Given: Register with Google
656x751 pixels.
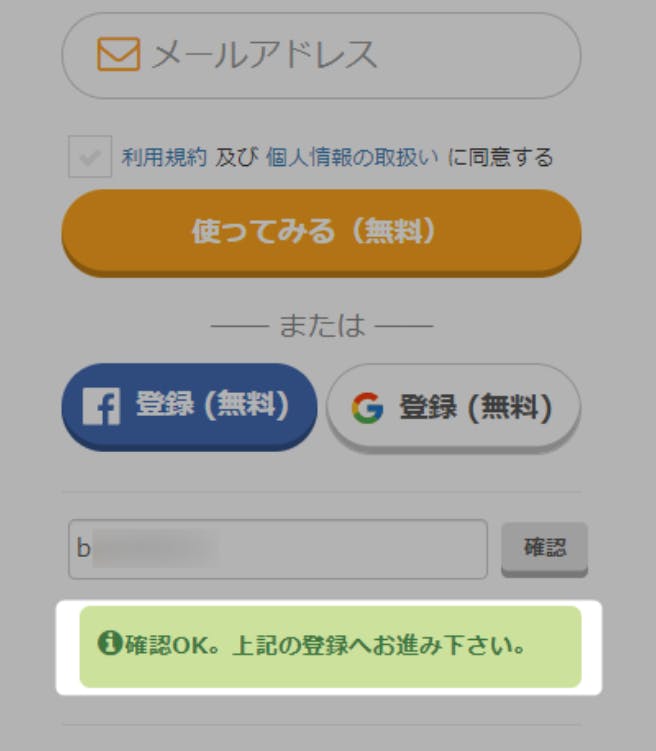Looking at the screenshot, I should point(453,407).
